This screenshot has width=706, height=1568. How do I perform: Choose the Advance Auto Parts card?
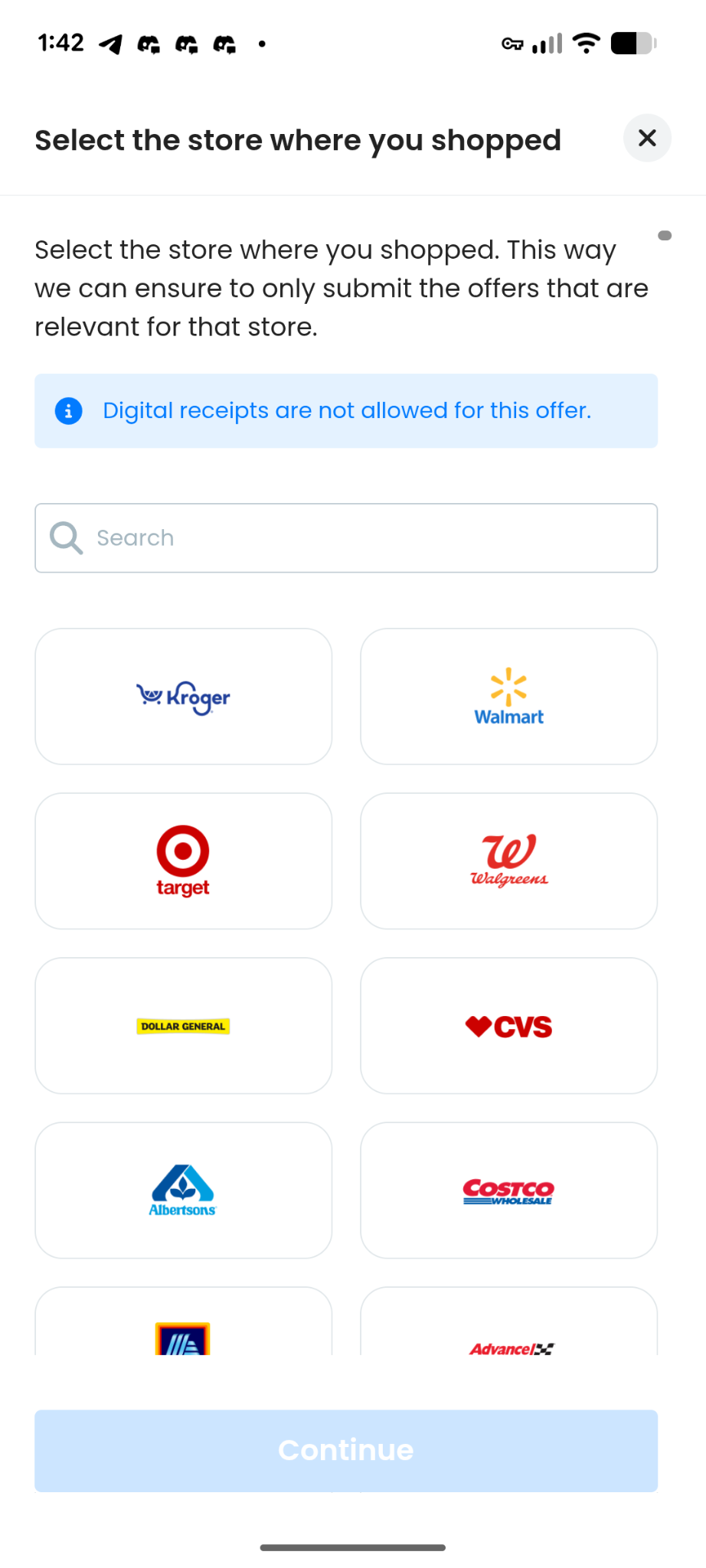click(508, 1326)
